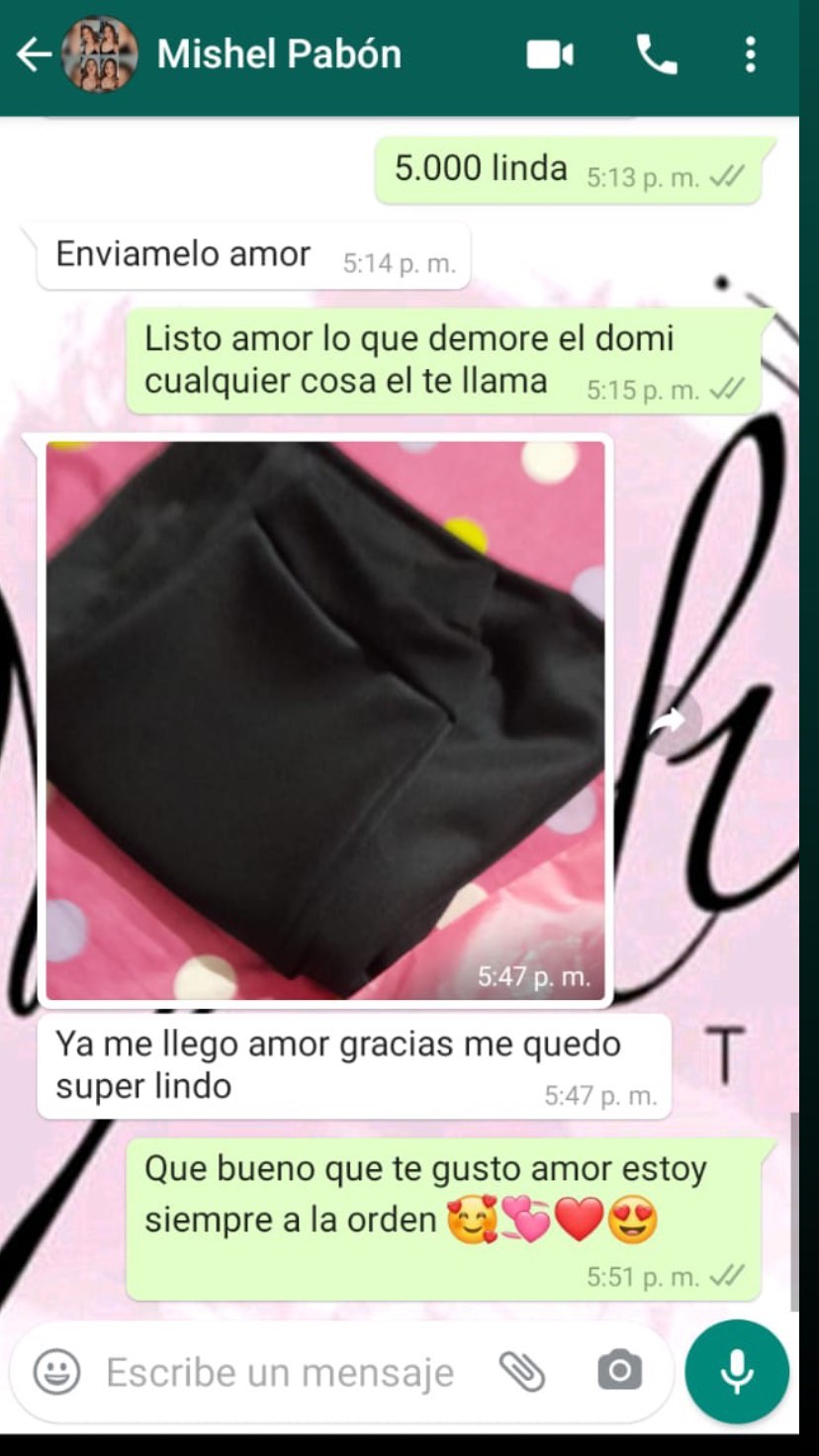Viewport: 819px width, 1456px height.
Task: Record a voice message
Action: (x=737, y=1372)
